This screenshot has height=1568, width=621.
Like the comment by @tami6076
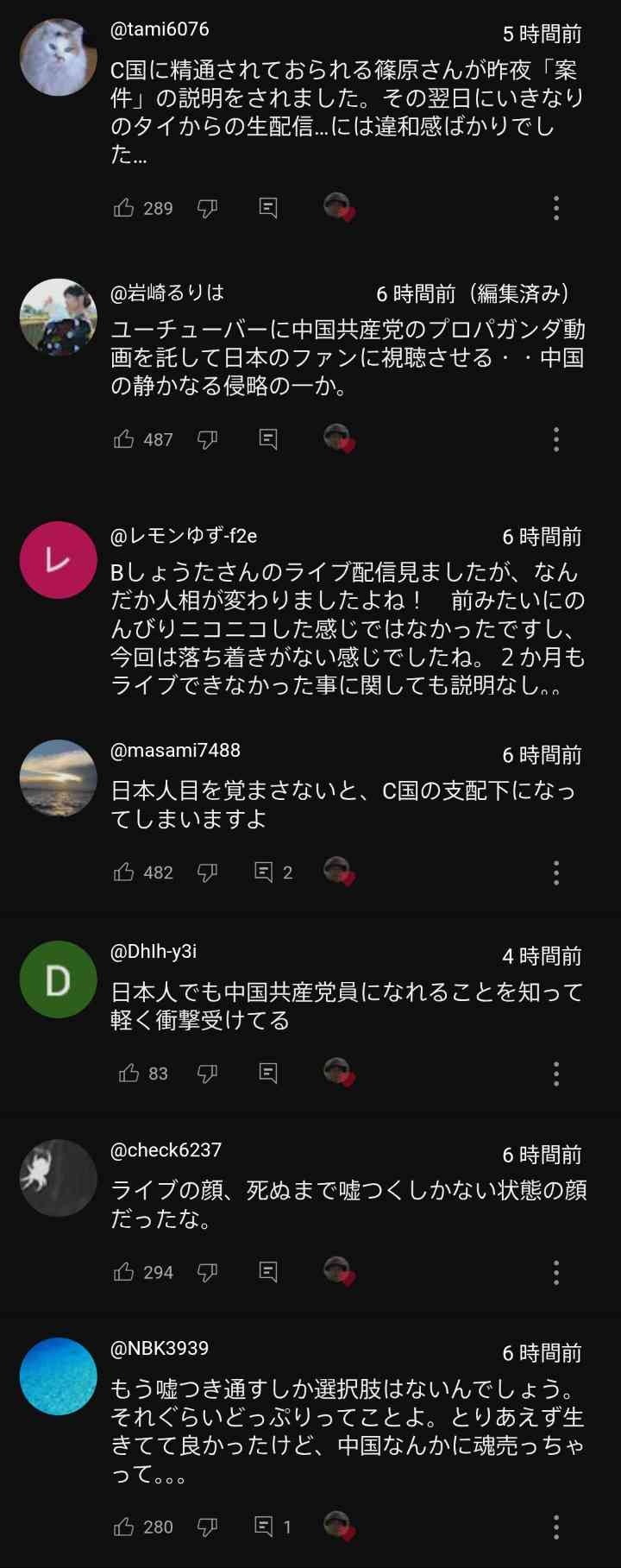tap(124, 208)
